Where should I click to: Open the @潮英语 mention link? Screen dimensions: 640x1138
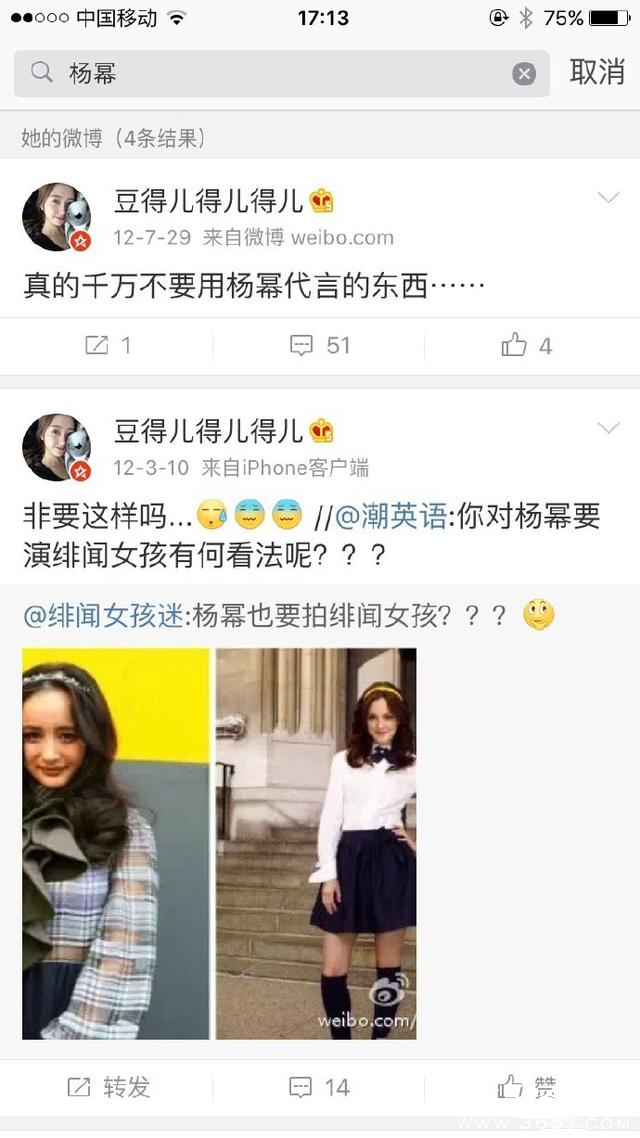pos(389,517)
